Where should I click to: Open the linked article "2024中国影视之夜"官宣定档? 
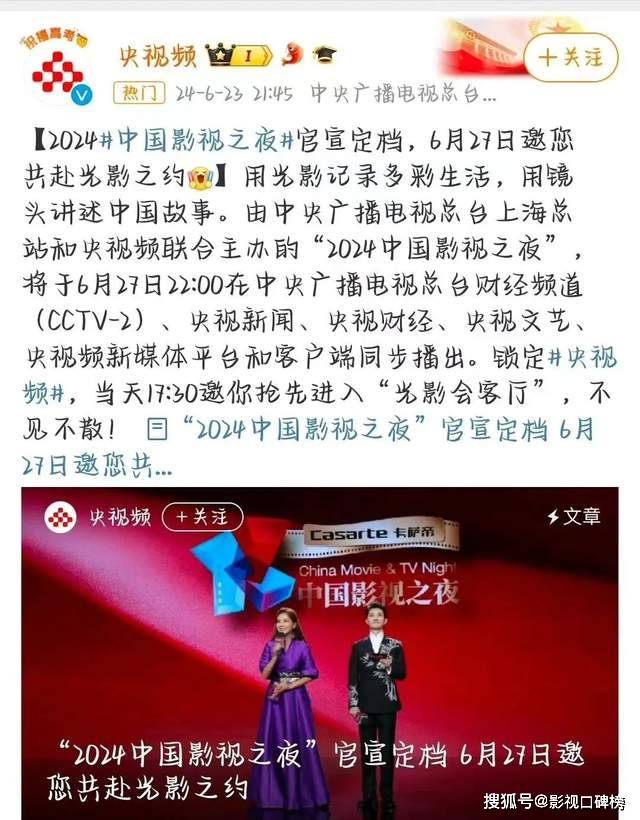380,431
